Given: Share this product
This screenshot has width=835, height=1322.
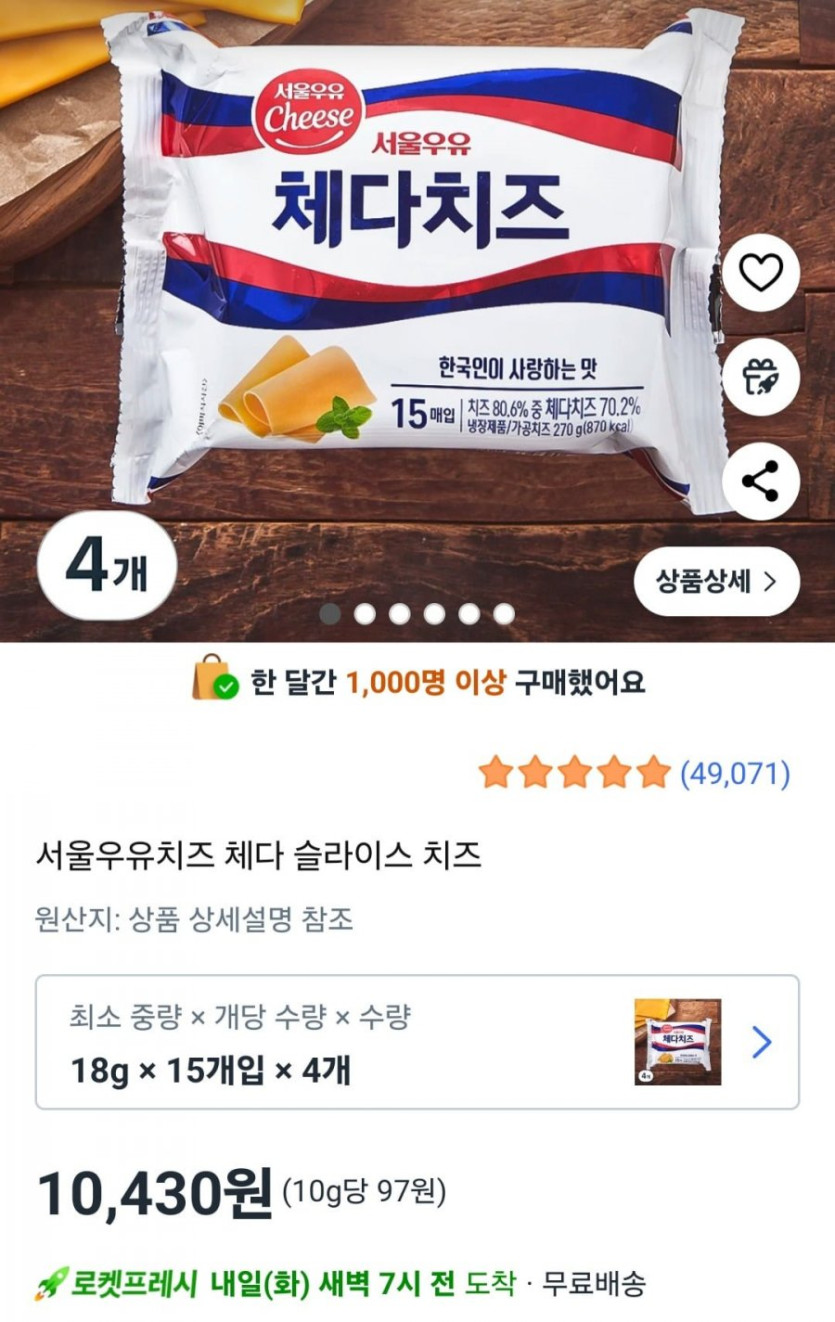Looking at the screenshot, I should click(x=760, y=481).
